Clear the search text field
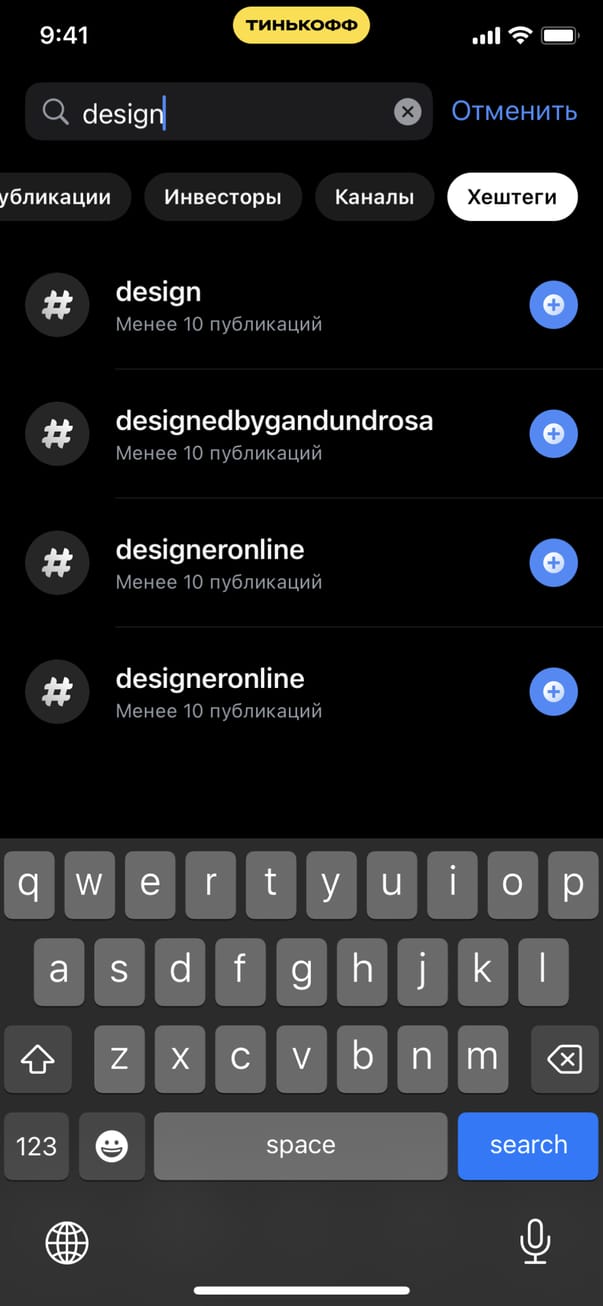The width and height of the screenshot is (603, 1306). click(x=407, y=112)
